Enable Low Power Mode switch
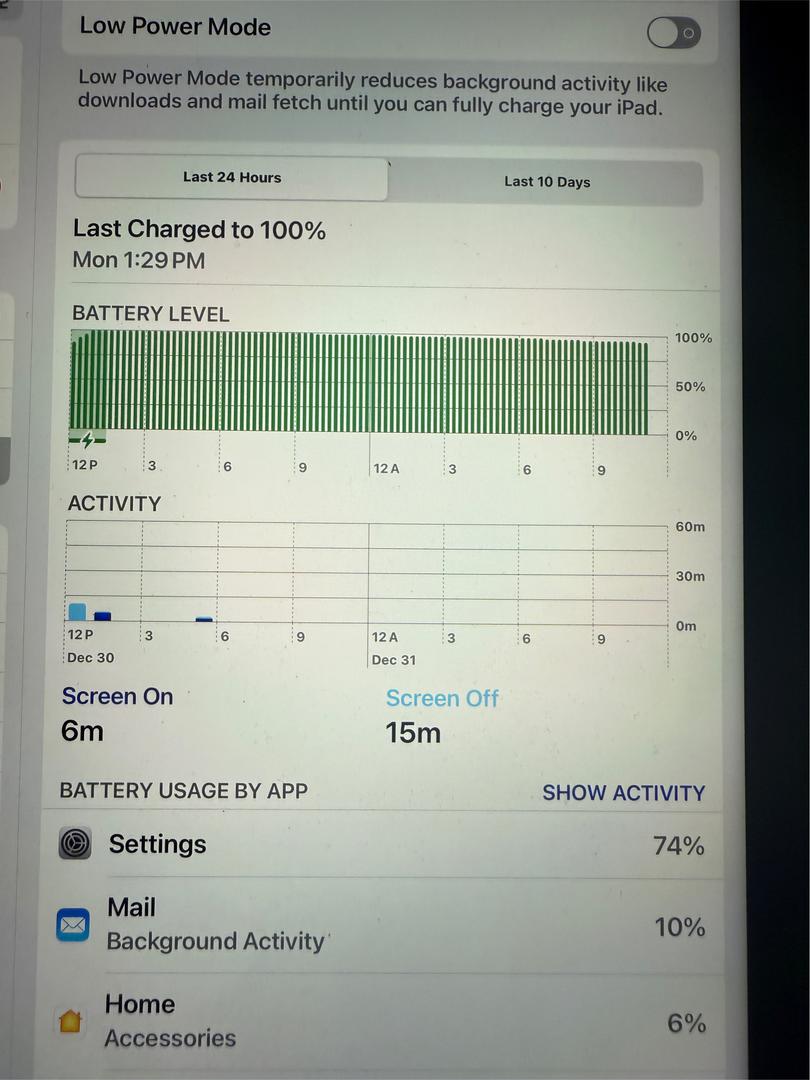This screenshot has height=1080, width=810. pyautogui.click(x=673, y=33)
